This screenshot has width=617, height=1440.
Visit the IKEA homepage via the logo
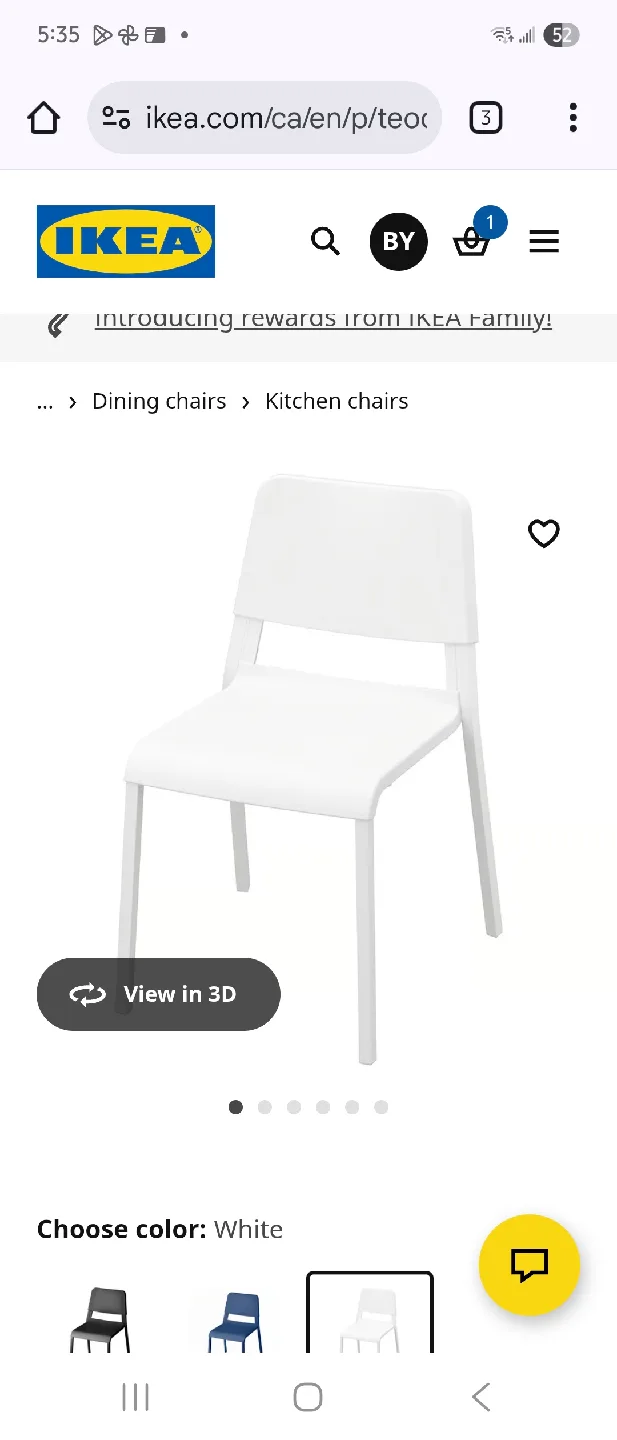point(126,241)
